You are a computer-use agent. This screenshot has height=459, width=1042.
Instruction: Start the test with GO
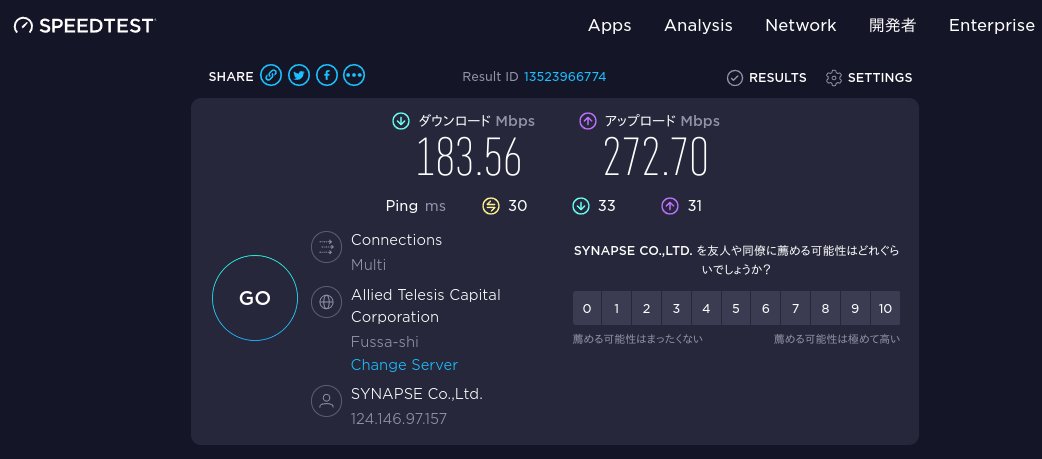(255, 298)
